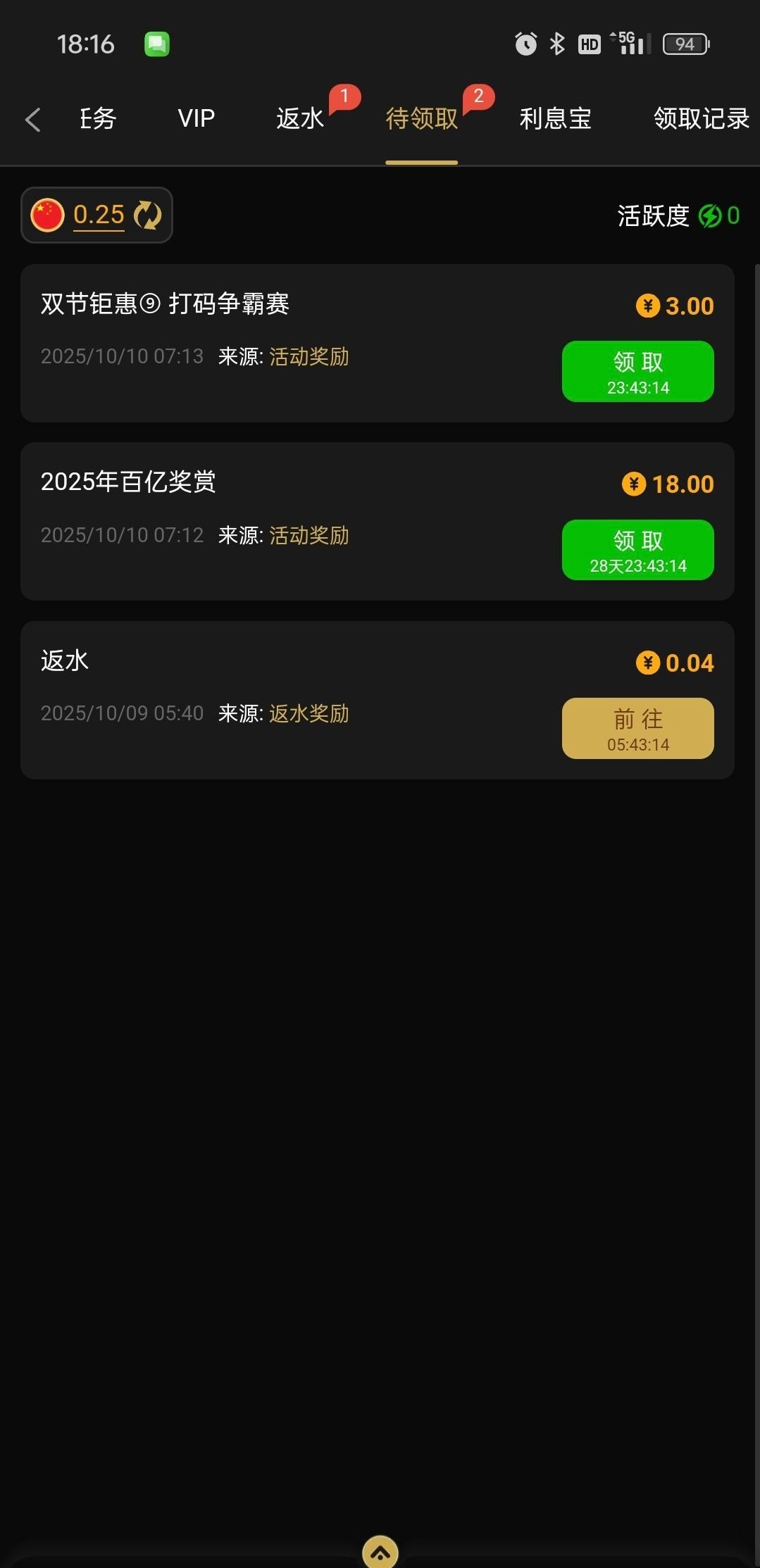Tap 前往 for the 0.04 返水 reward
This screenshot has height=1568, width=760.
point(637,728)
